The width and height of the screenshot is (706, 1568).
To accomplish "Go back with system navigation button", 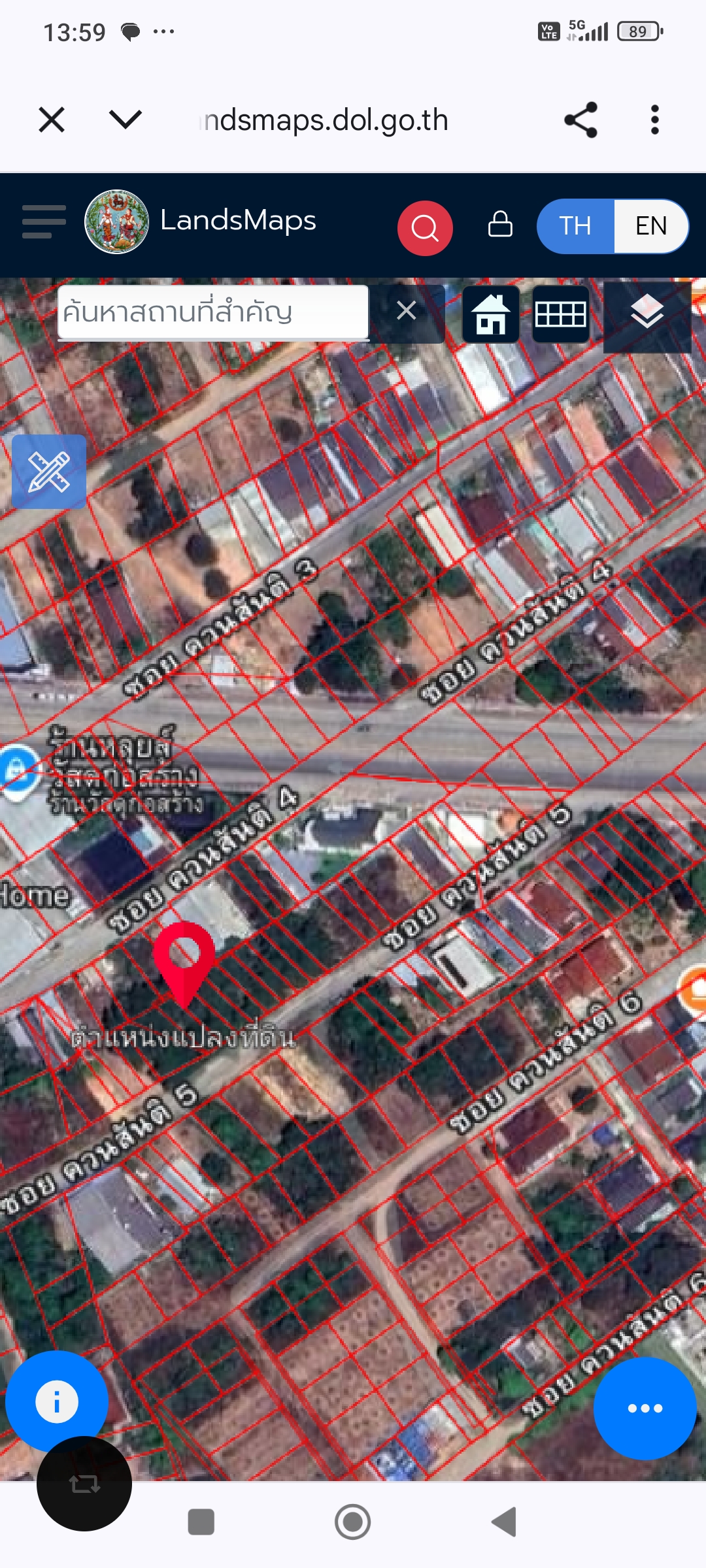I will 504,1522.
